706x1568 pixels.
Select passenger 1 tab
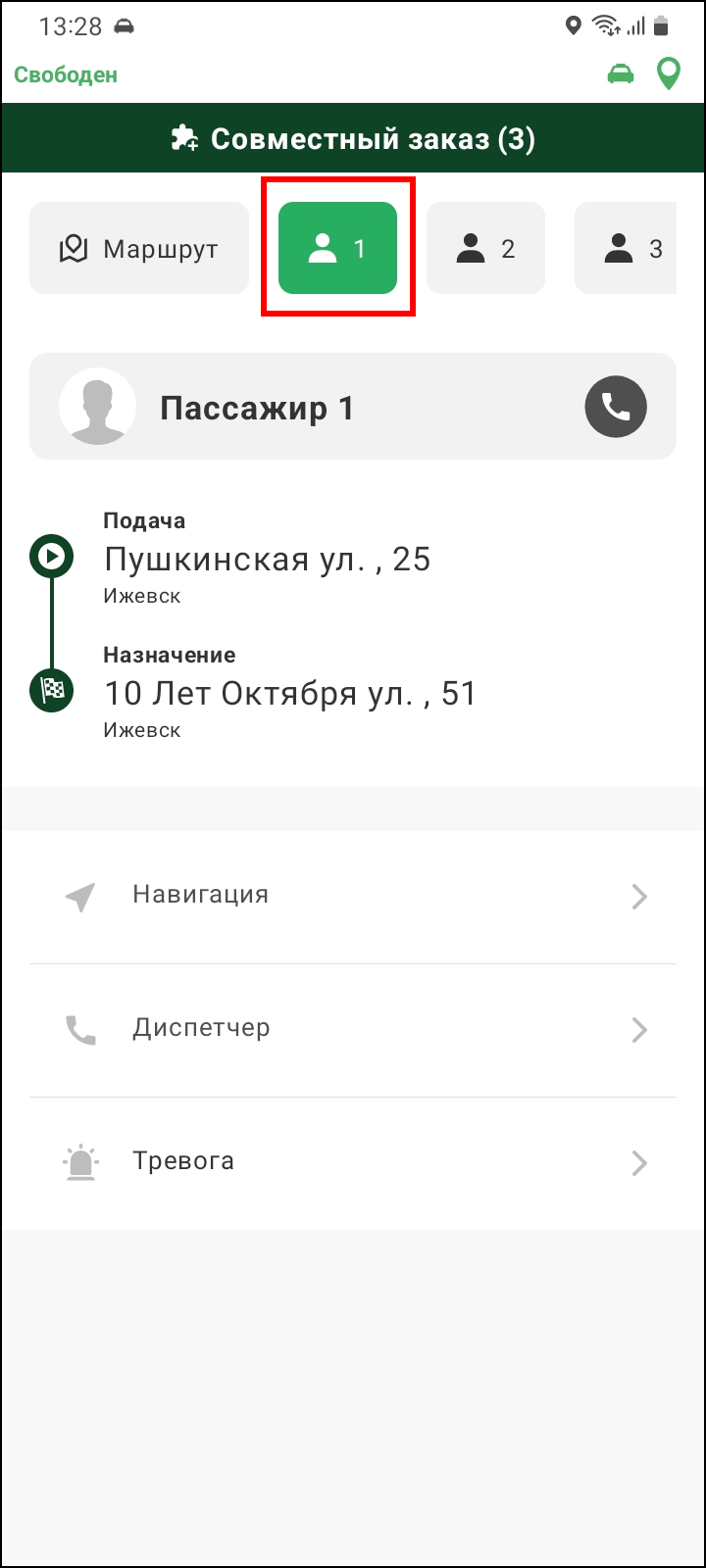tap(337, 249)
